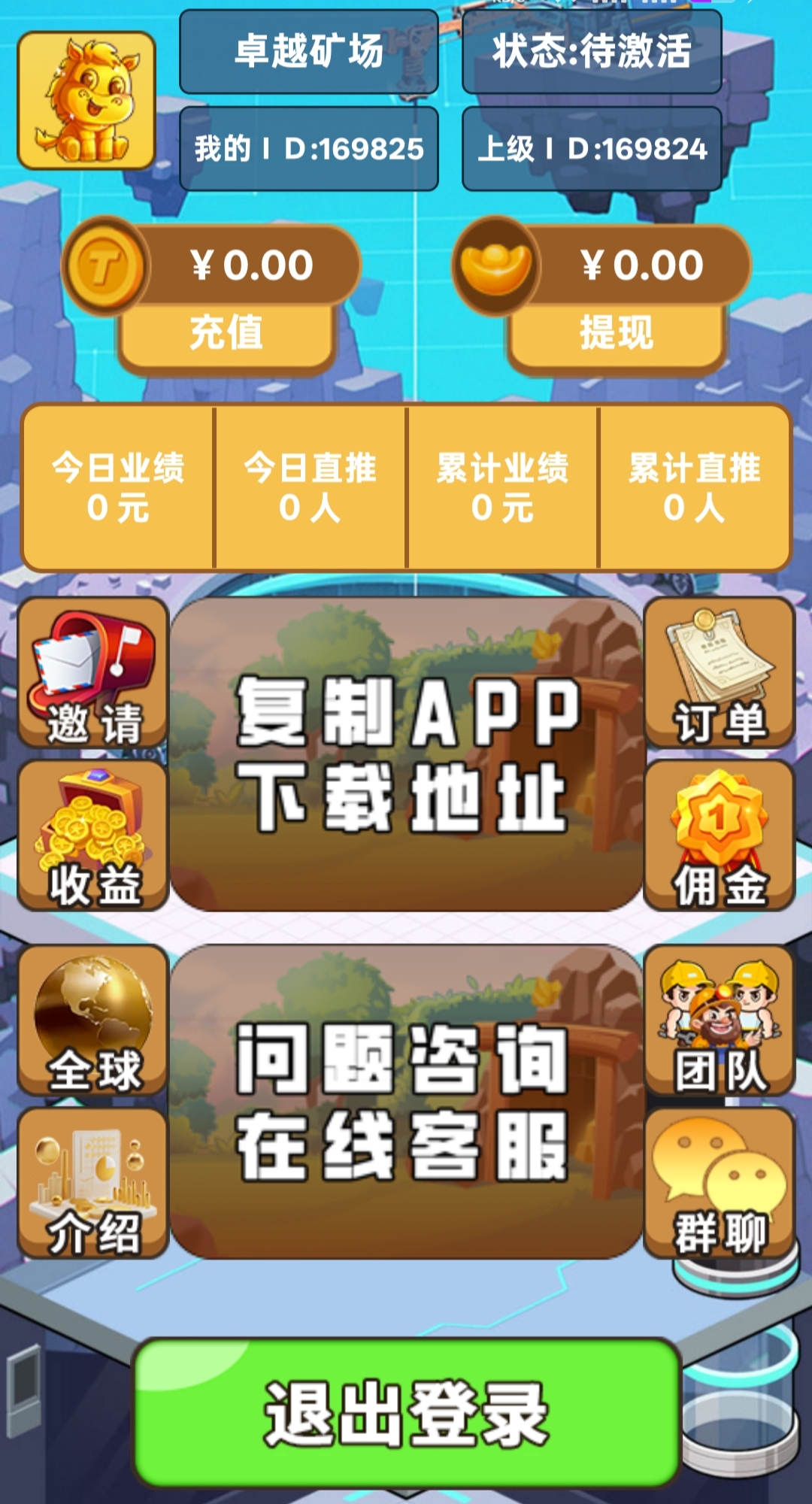Viewport: 812px width, 1504px height.
Task: Open the 介绍 introduction tile
Action: tap(93, 1182)
